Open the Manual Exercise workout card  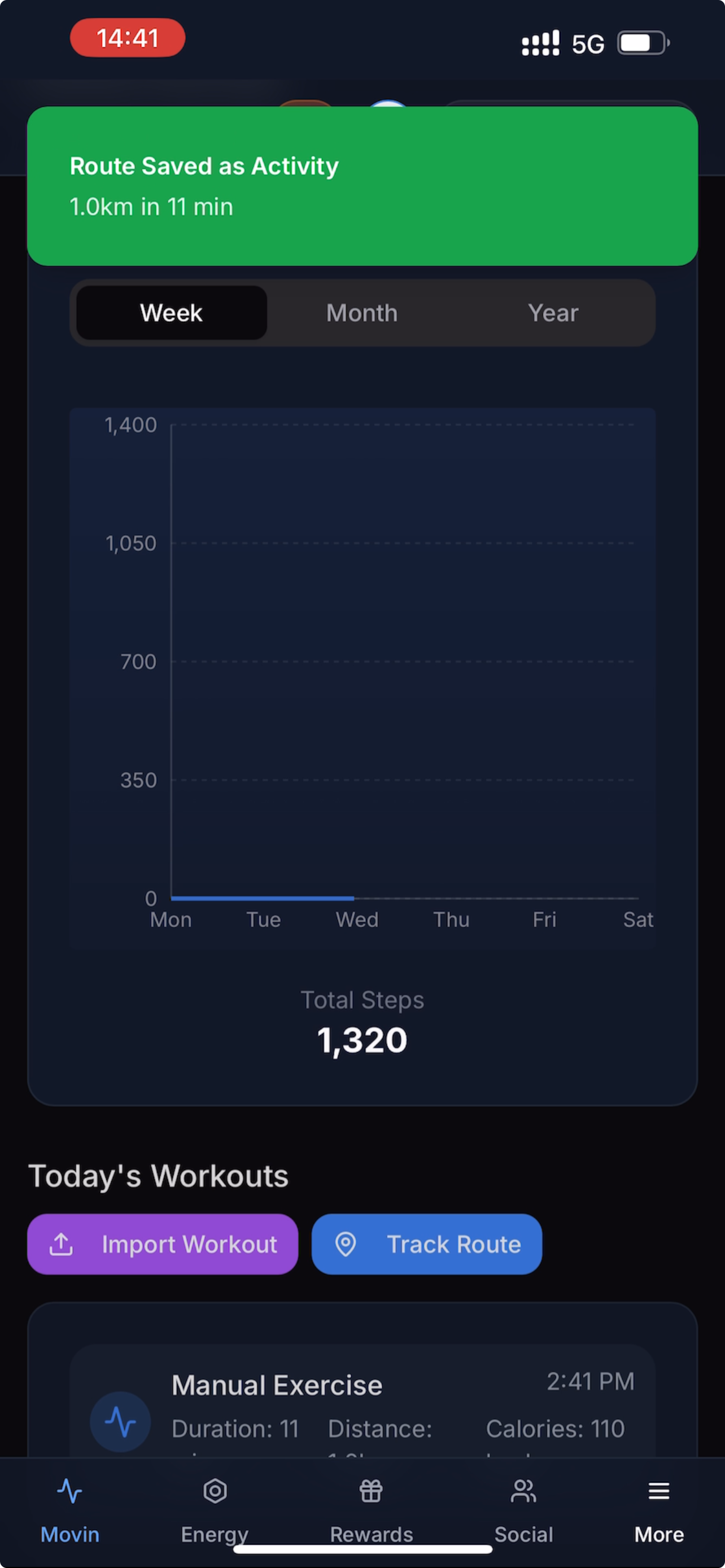point(362,1402)
